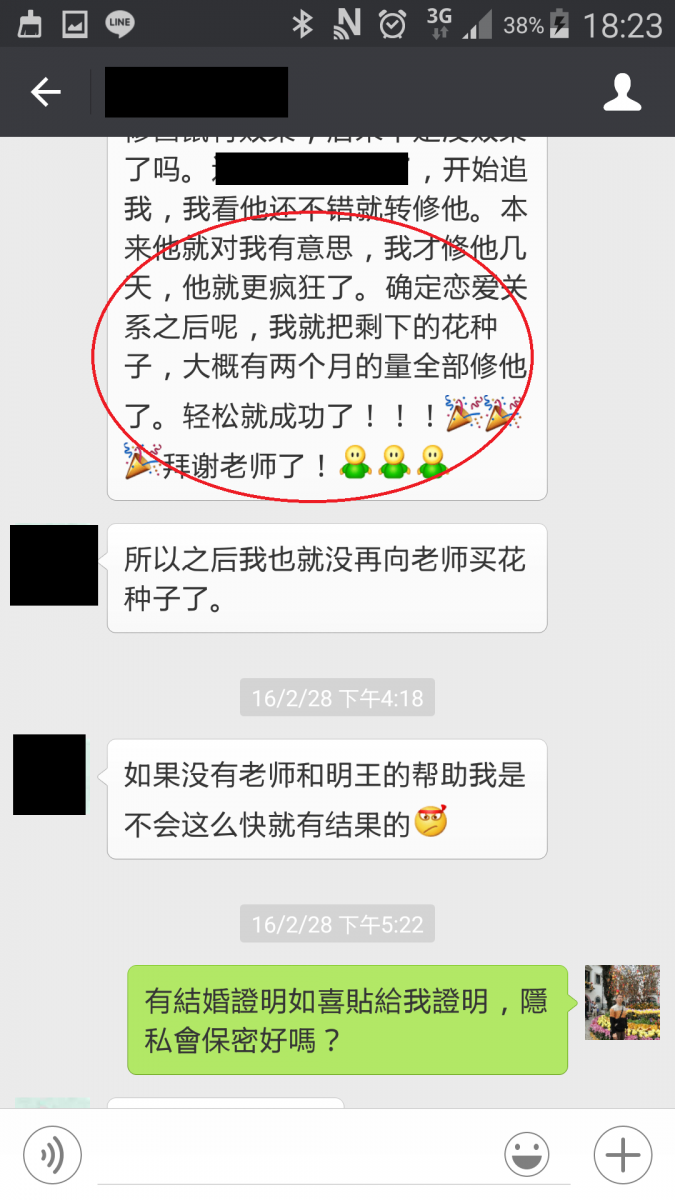Open the emoji sticker picker

point(527,1156)
